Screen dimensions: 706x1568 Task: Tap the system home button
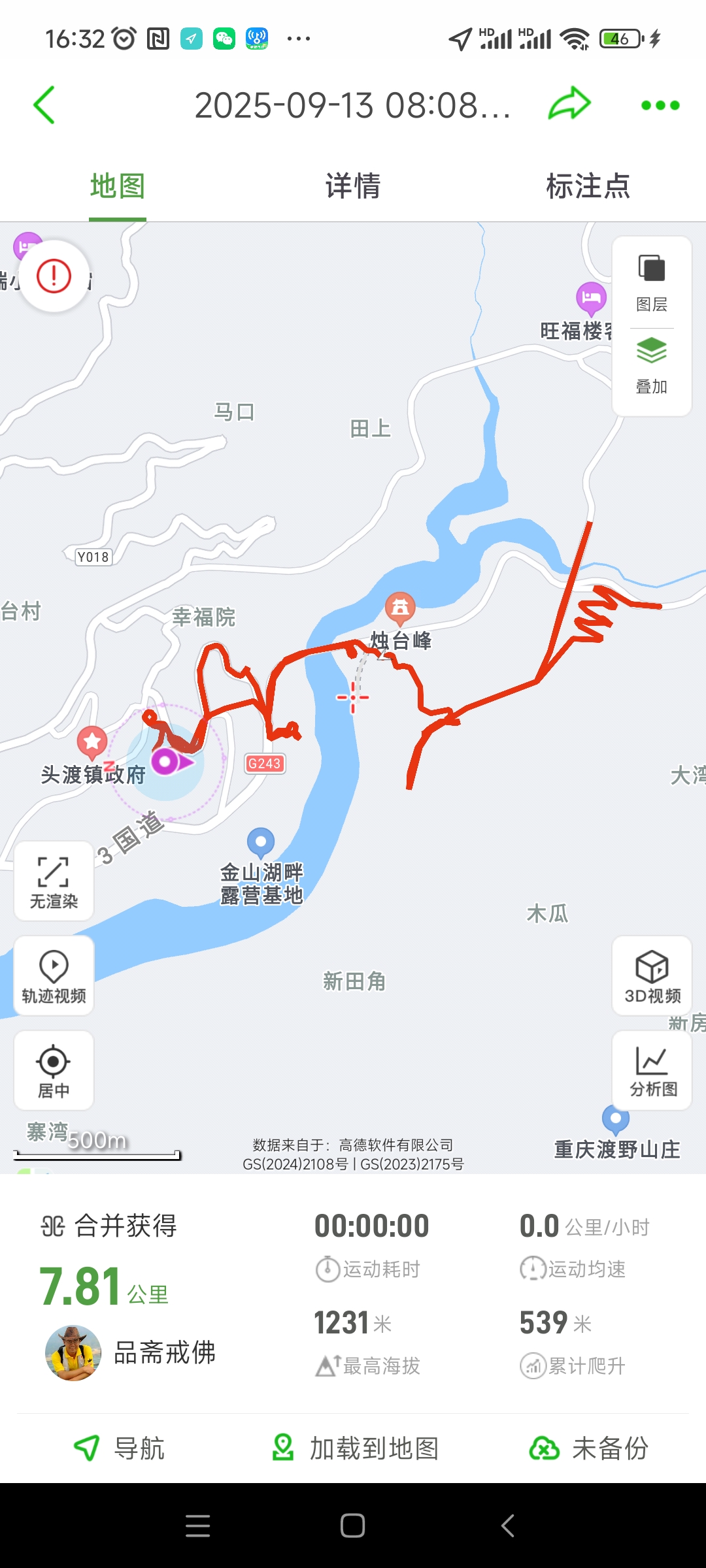(352, 1526)
